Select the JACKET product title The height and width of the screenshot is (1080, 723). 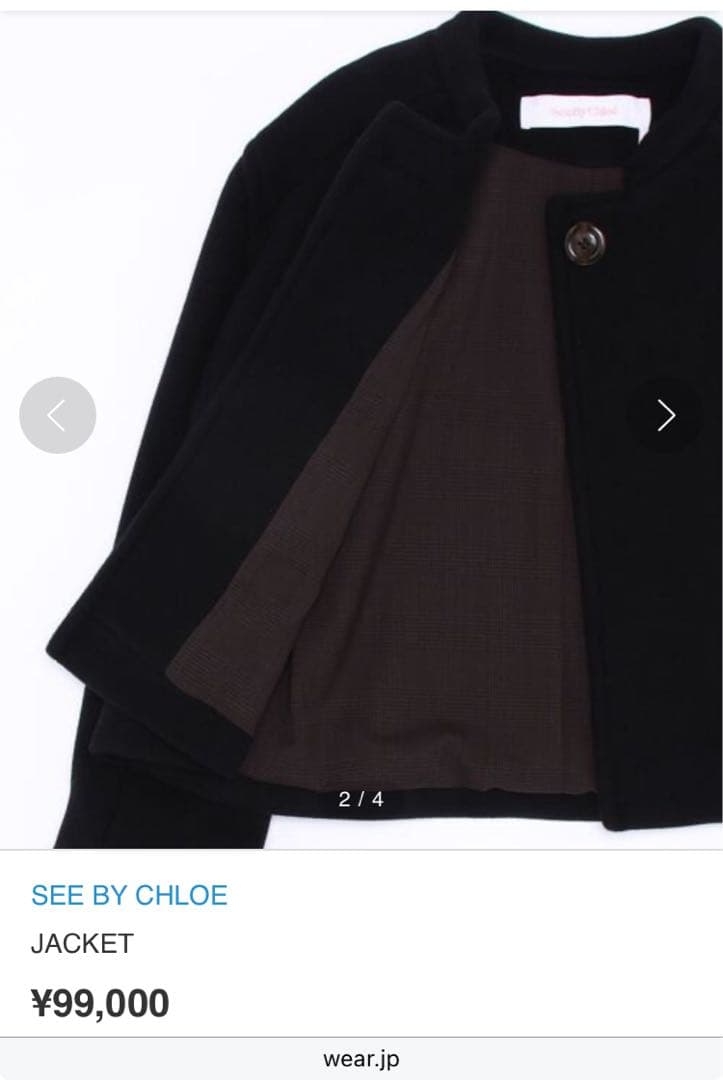(80, 944)
